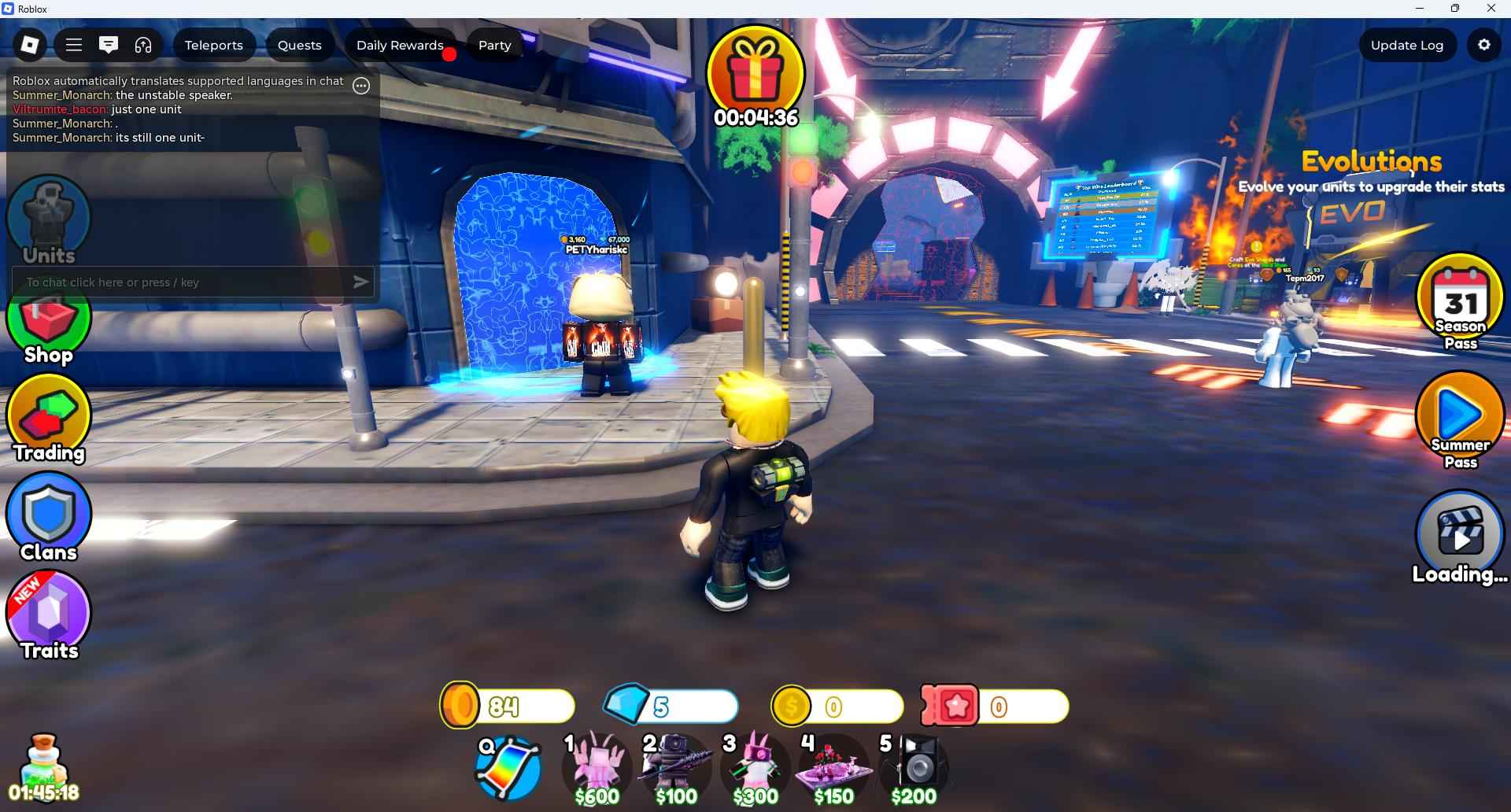
Task: Open the Trading menu
Action: pyautogui.click(x=49, y=419)
